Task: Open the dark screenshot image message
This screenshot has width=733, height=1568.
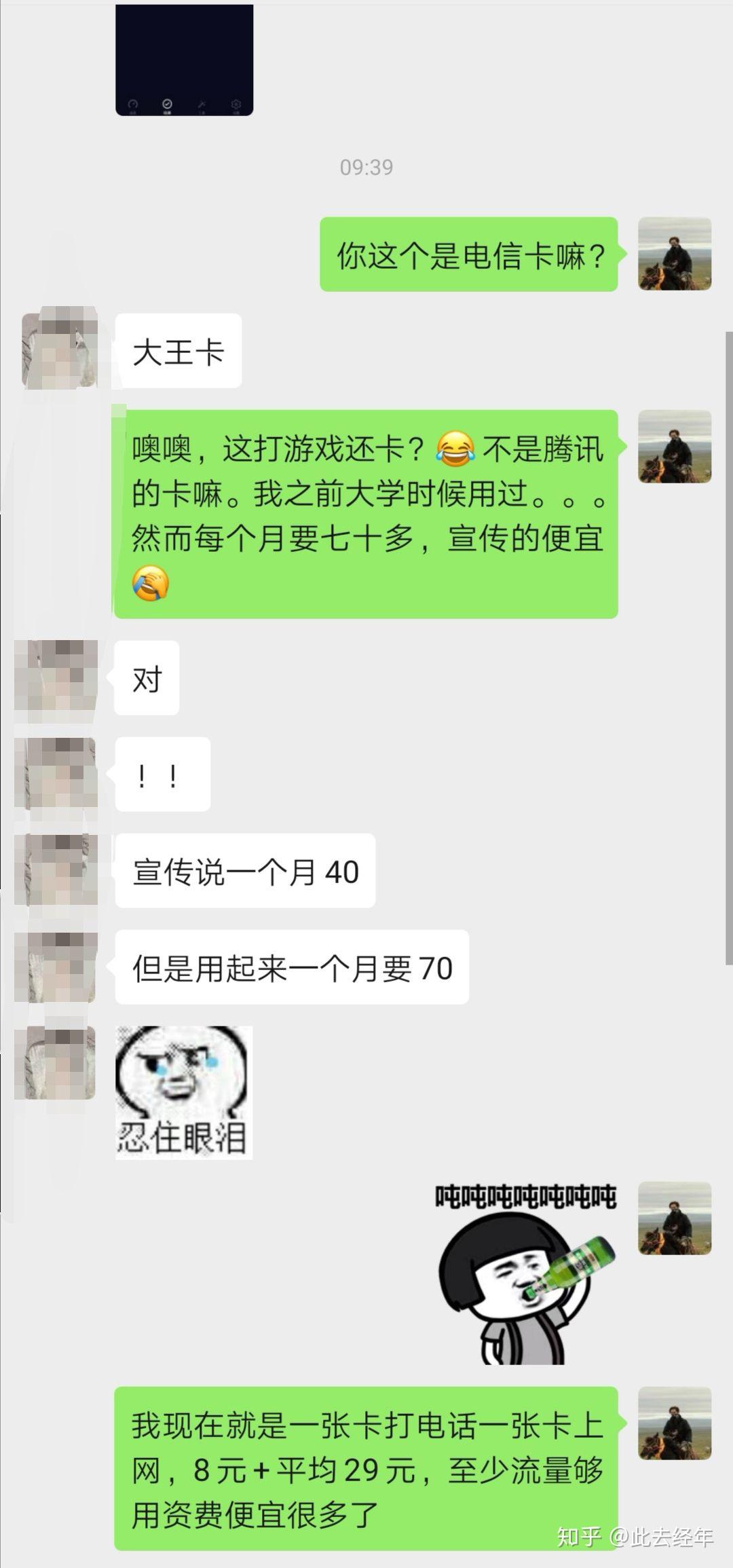Action: coord(184,60)
